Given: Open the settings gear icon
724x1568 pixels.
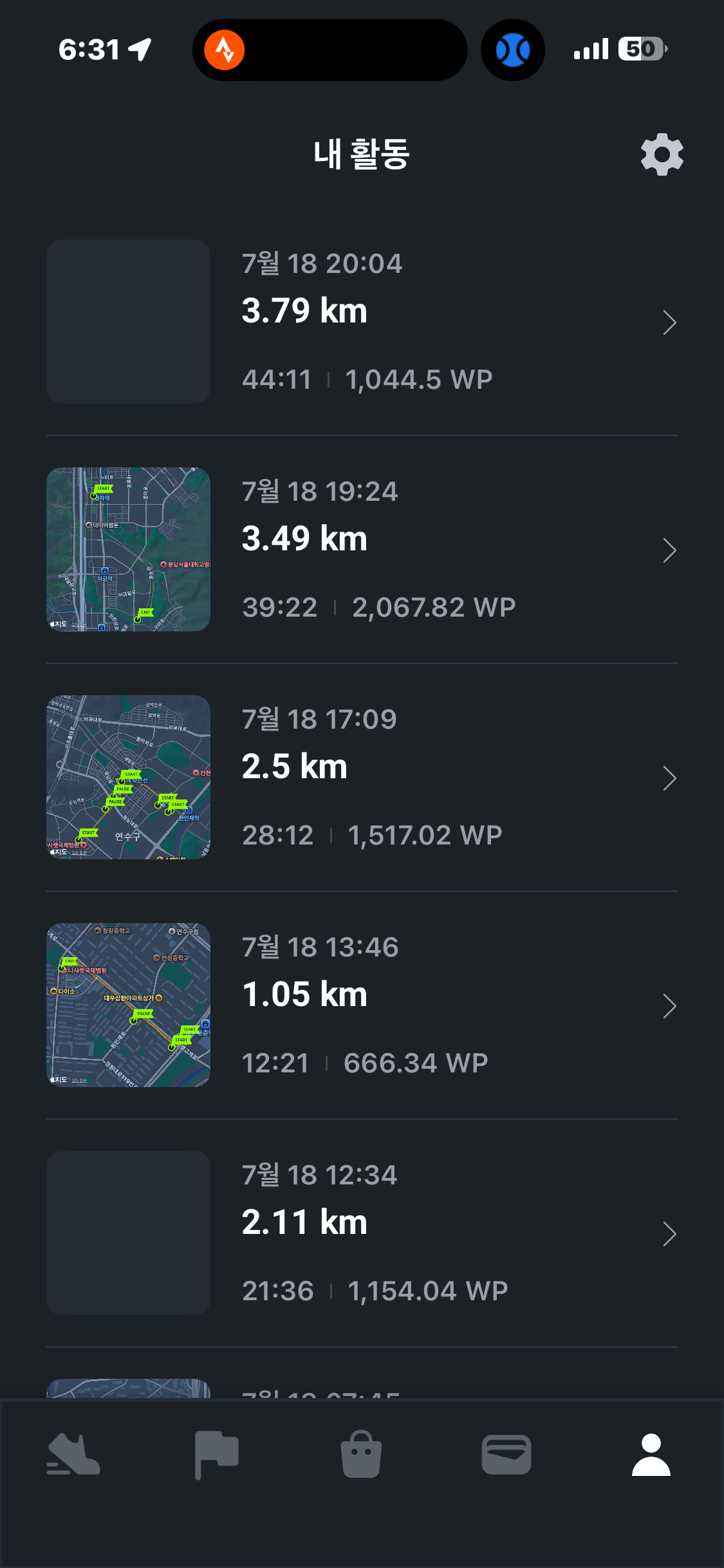Looking at the screenshot, I should (662, 154).
